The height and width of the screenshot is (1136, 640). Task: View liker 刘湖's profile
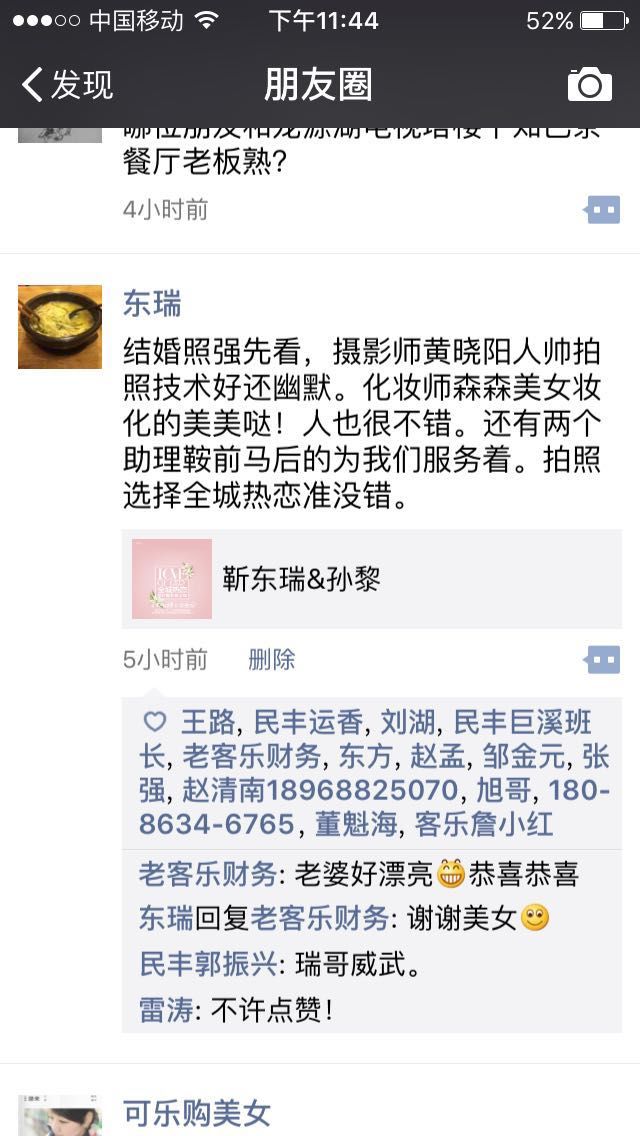pos(407,722)
